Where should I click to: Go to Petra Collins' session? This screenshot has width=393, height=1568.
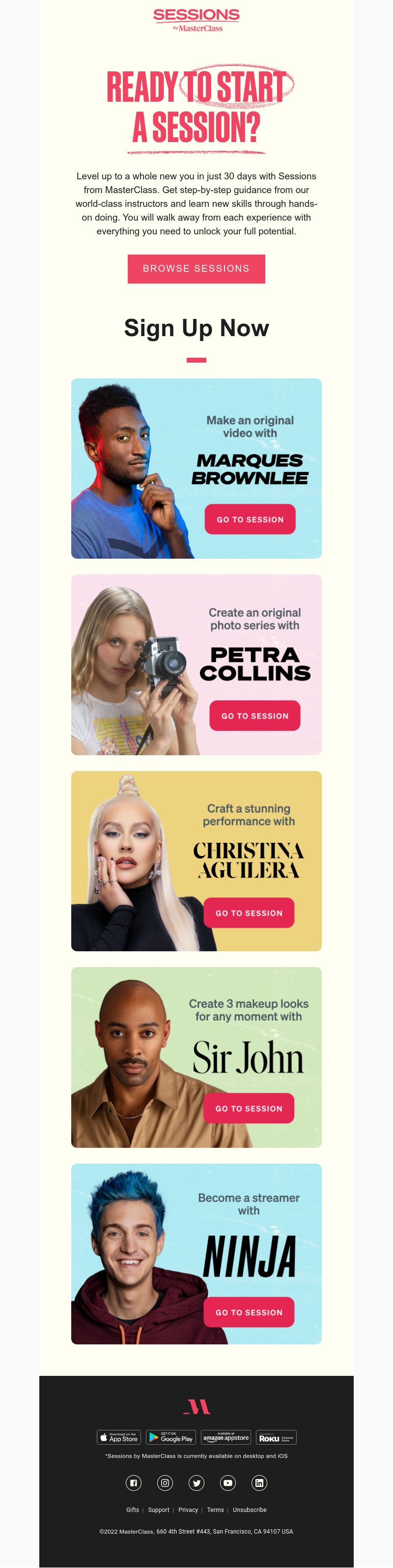(x=254, y=716)
